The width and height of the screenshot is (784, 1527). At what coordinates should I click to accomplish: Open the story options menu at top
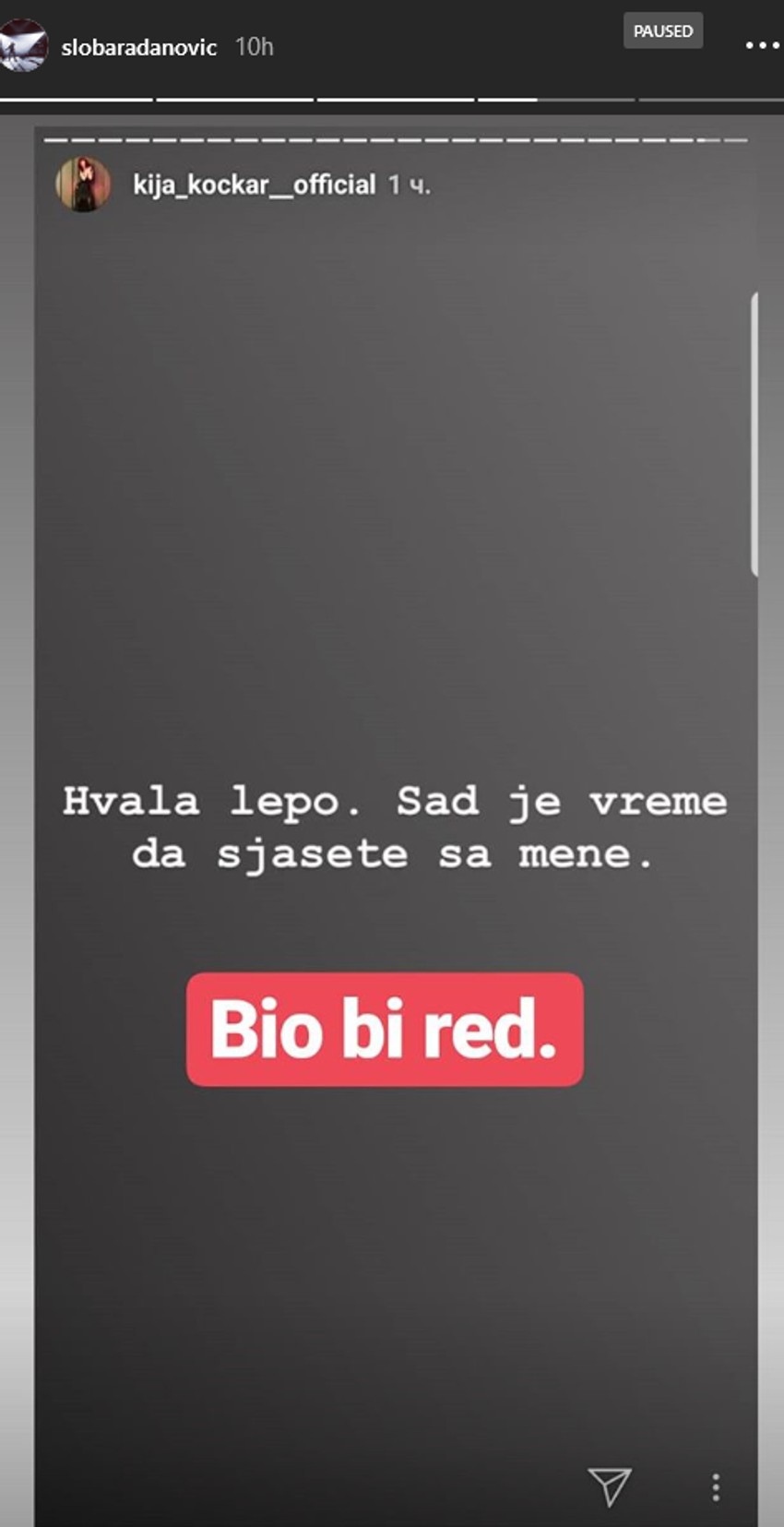tap(762, 45)
